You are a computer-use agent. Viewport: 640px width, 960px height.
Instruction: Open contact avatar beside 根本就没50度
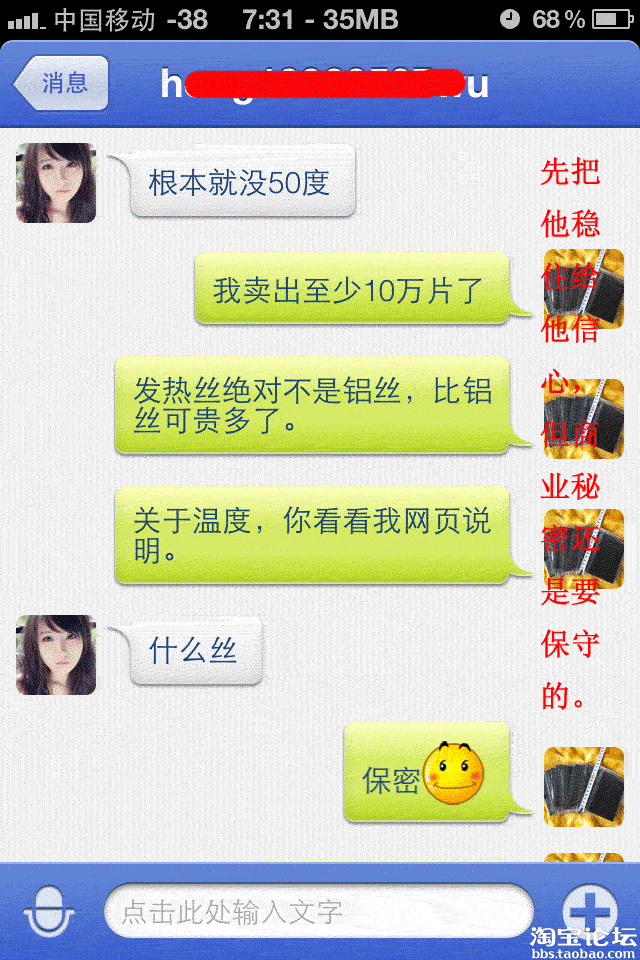point(56,183)
